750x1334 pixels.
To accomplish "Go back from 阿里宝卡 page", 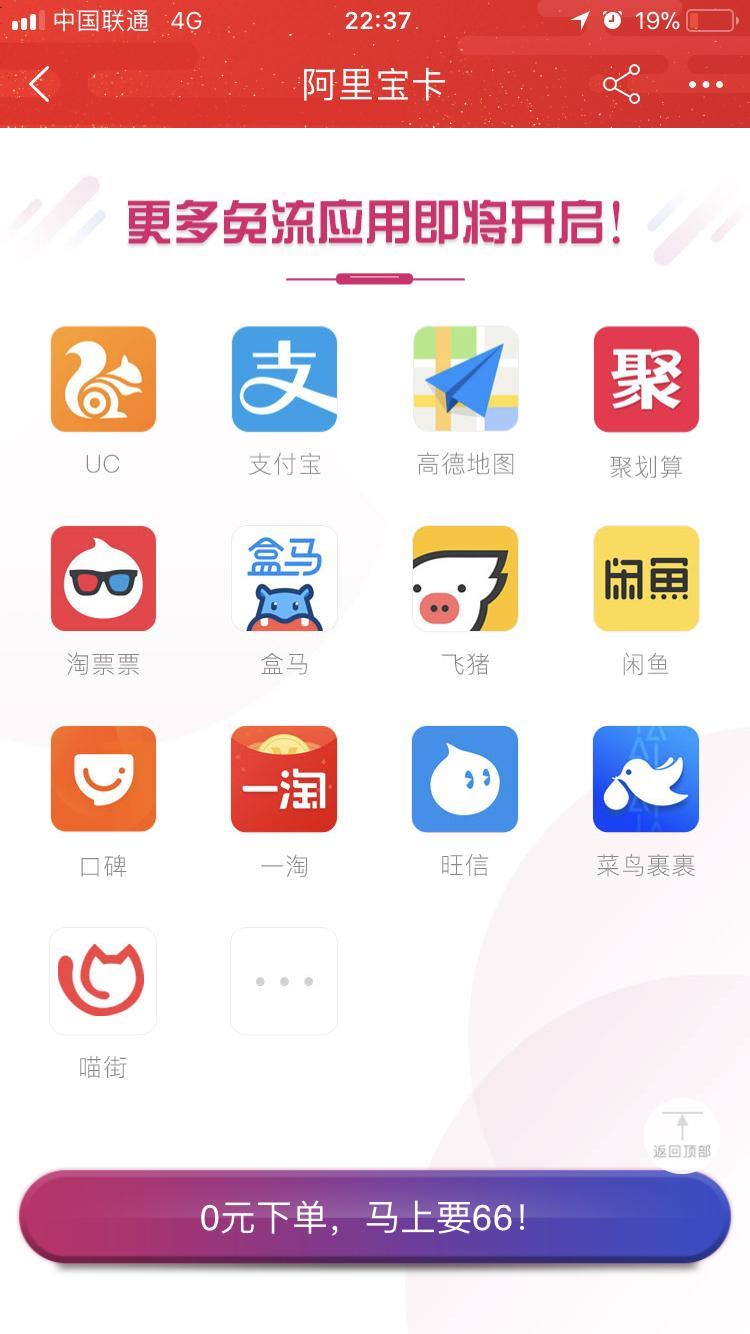I will [40, 85].
